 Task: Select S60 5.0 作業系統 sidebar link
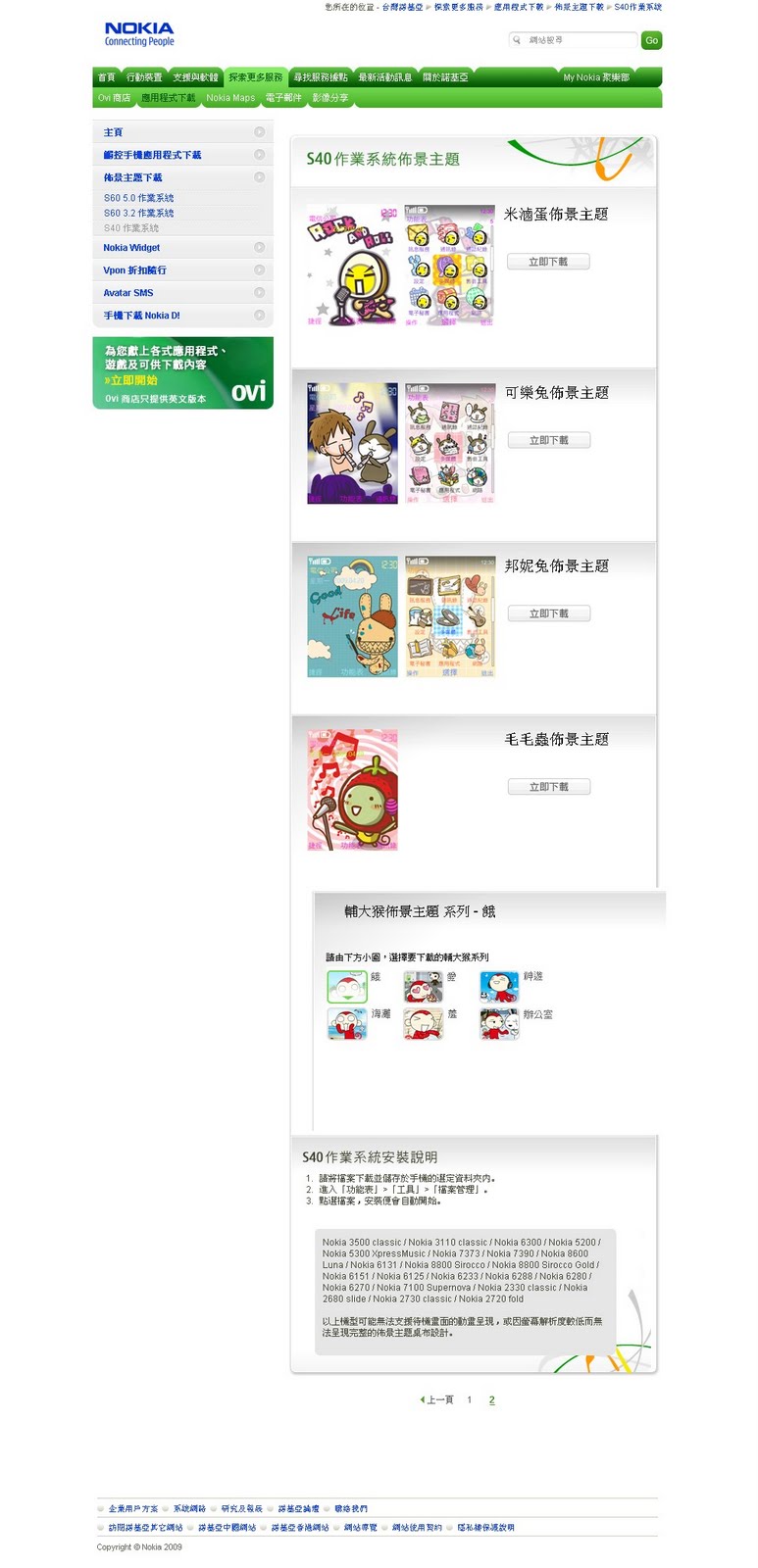point(139,198)
